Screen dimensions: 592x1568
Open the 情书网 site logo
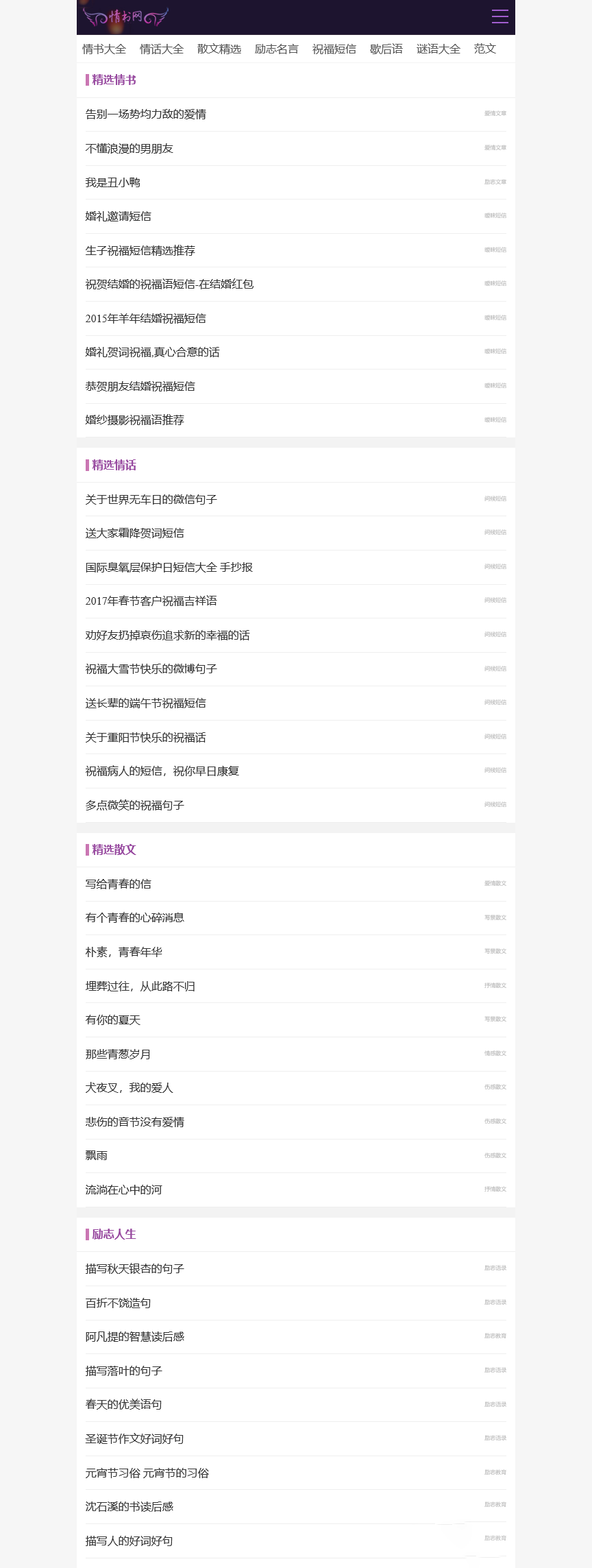pyautogui.click(x=125, y=16)
